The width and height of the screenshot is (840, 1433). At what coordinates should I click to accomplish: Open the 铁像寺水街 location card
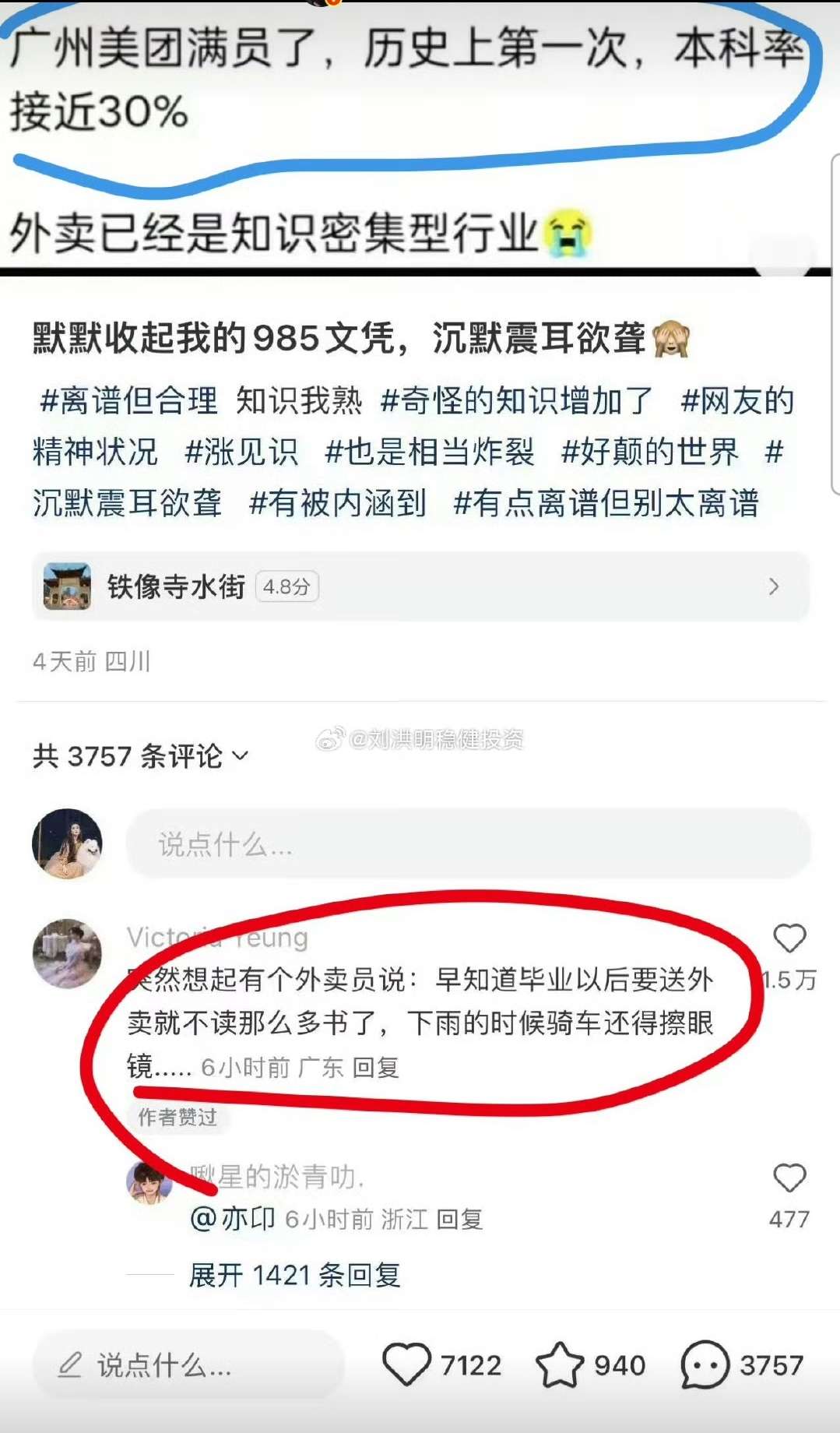pos(420,586)
